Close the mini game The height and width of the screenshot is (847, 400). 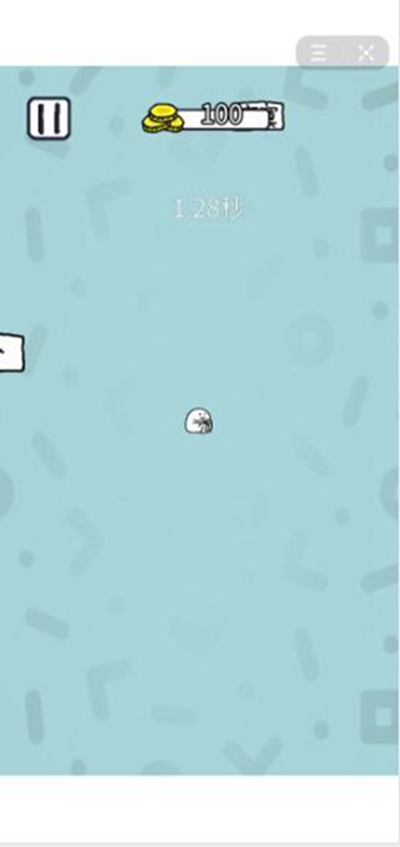[x=366, y=52]
